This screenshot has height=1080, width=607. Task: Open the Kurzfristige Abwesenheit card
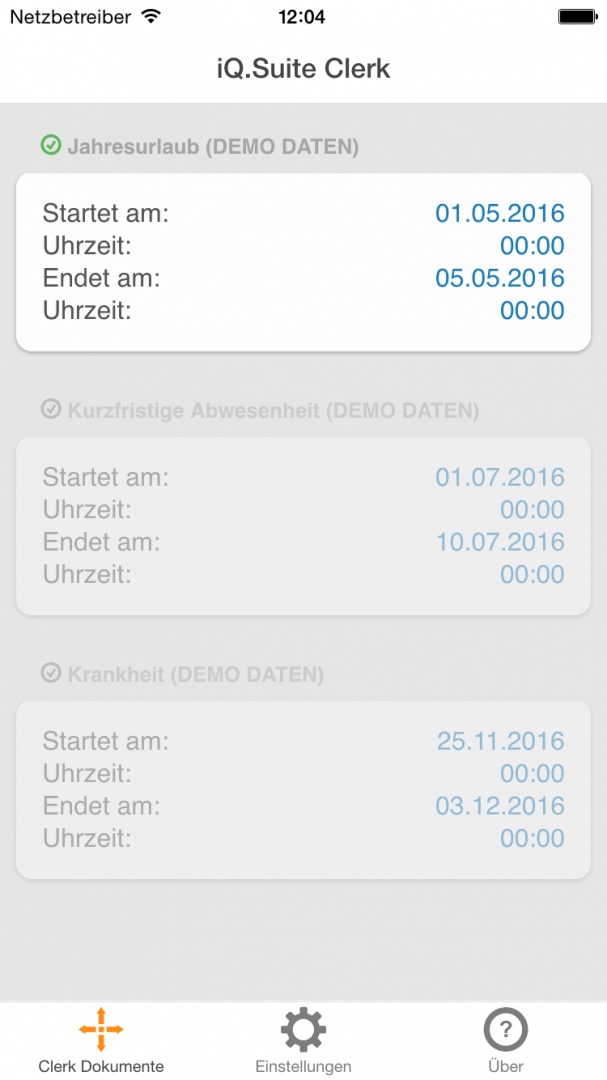click(303, 526)
